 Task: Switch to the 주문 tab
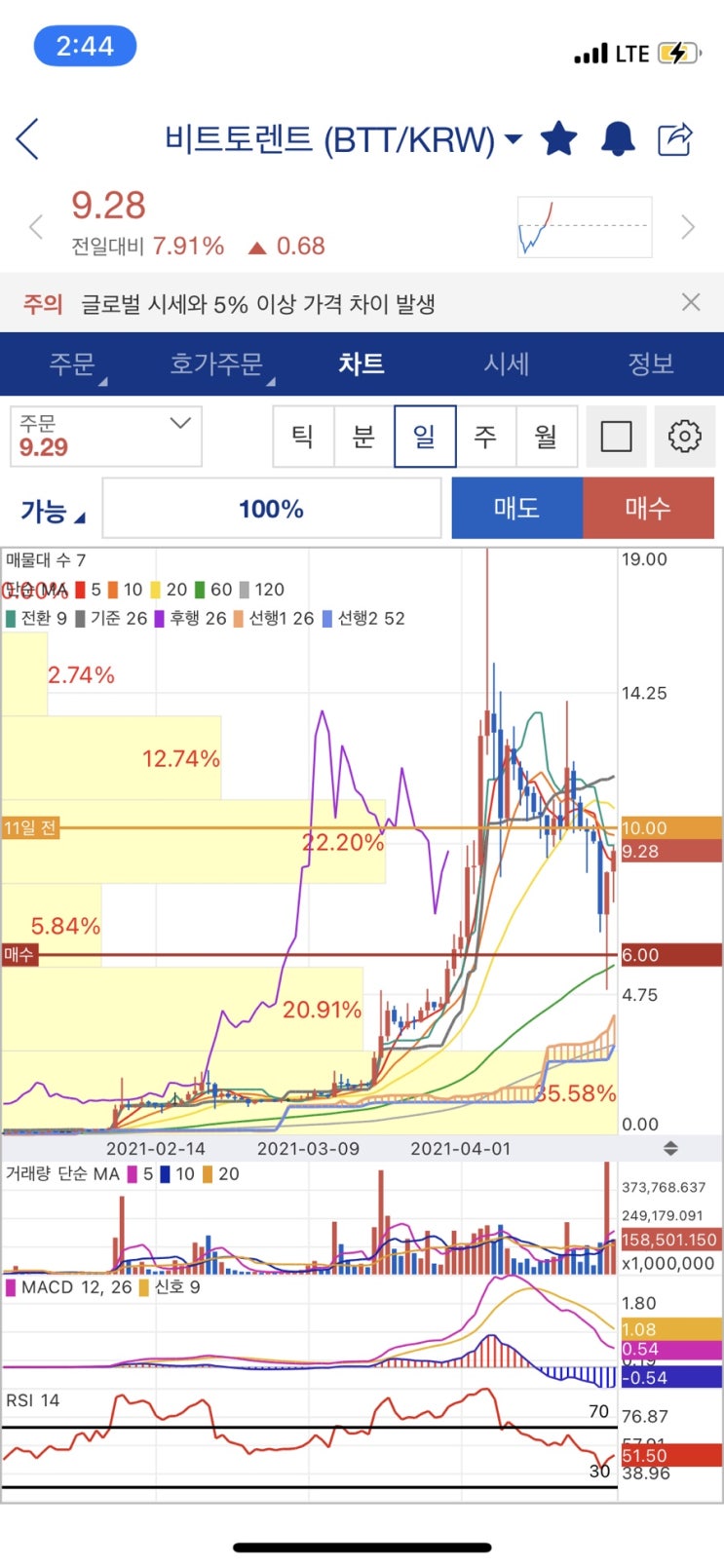(72, 364)
